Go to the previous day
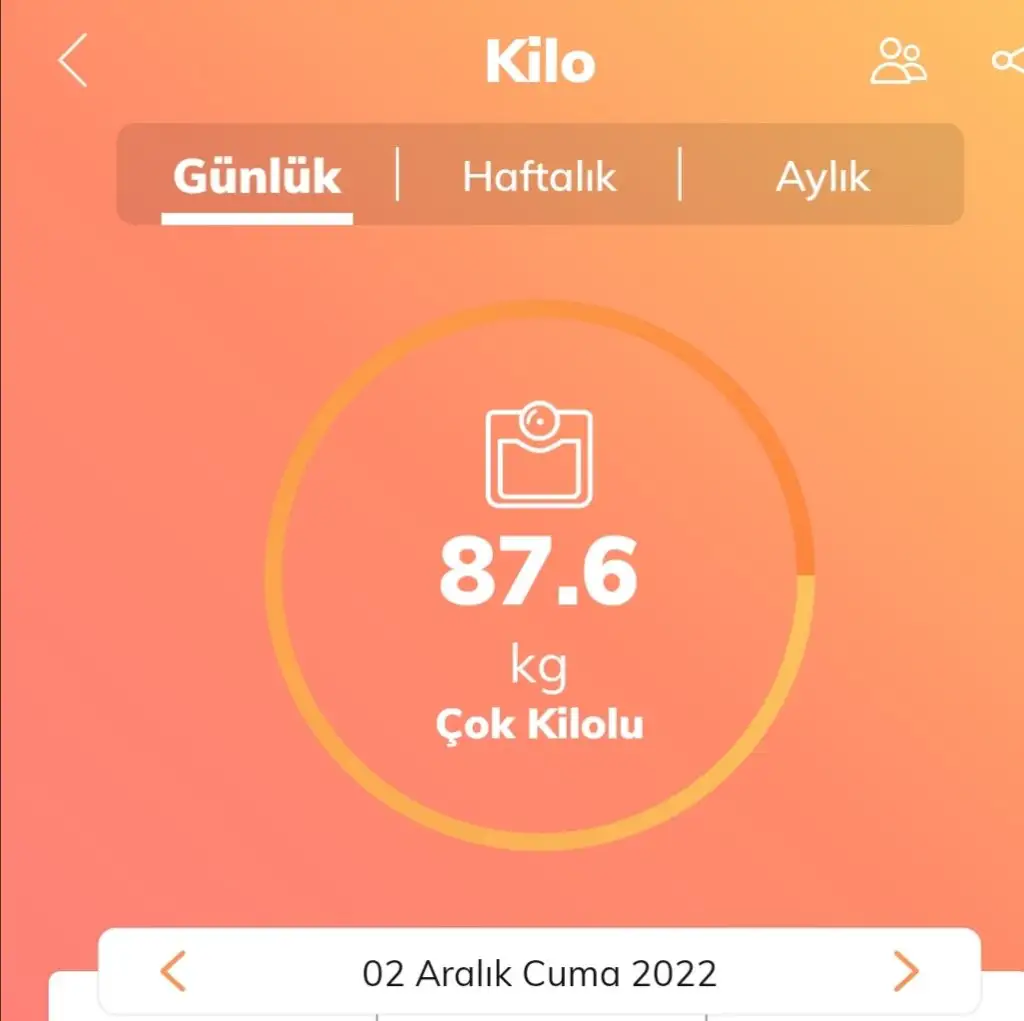 (x=174, y=971)
